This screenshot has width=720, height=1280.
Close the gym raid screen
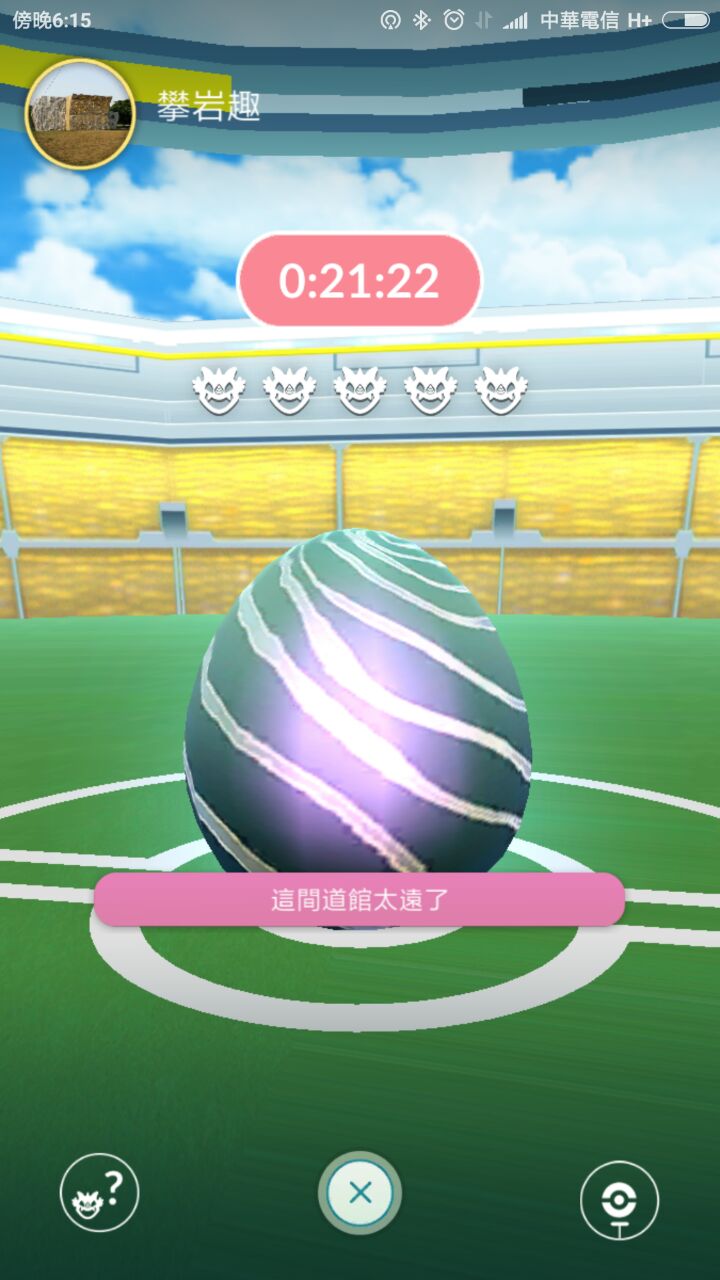coord(360,1193)
